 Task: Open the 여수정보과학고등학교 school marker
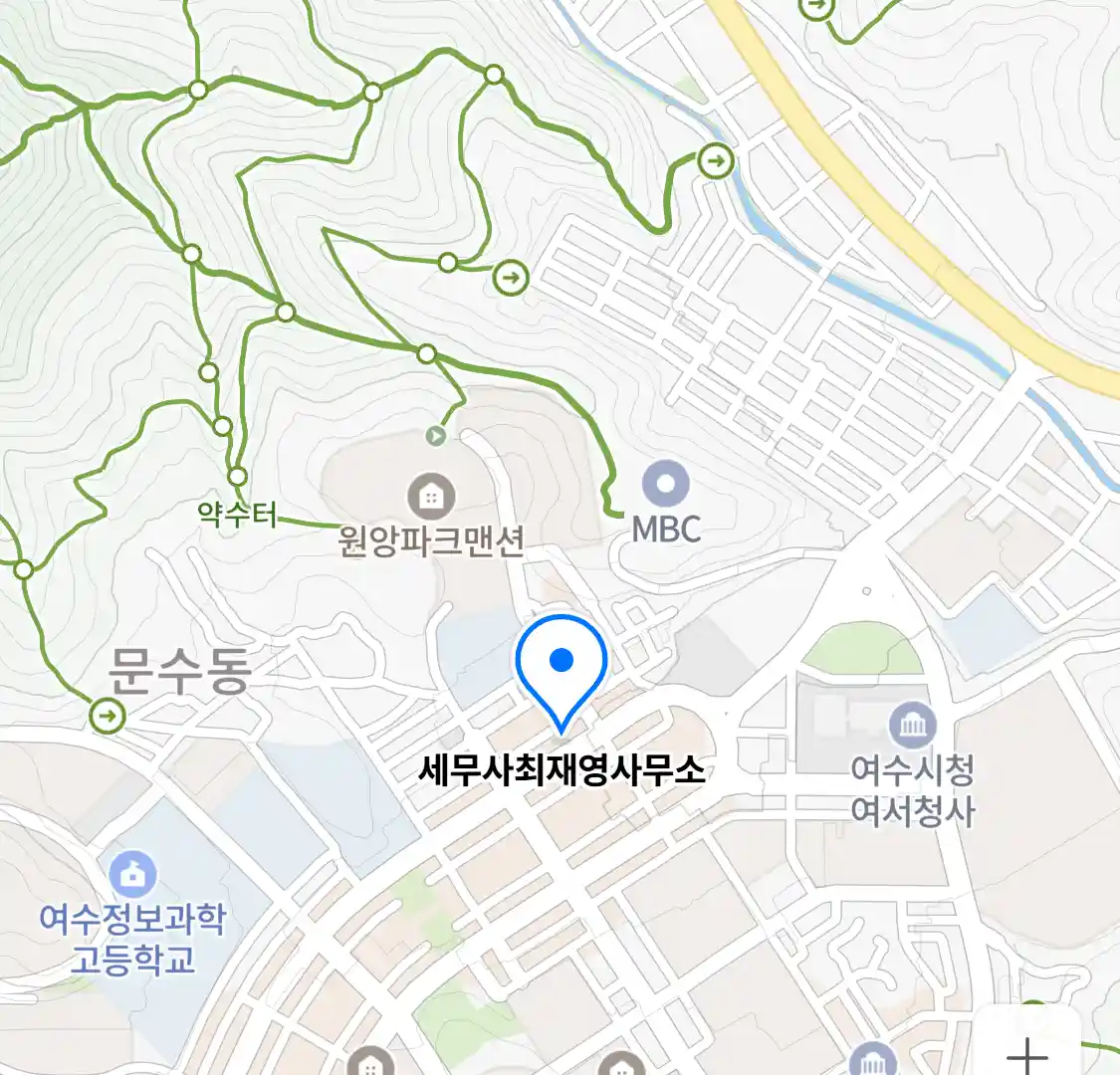point(132,873)
